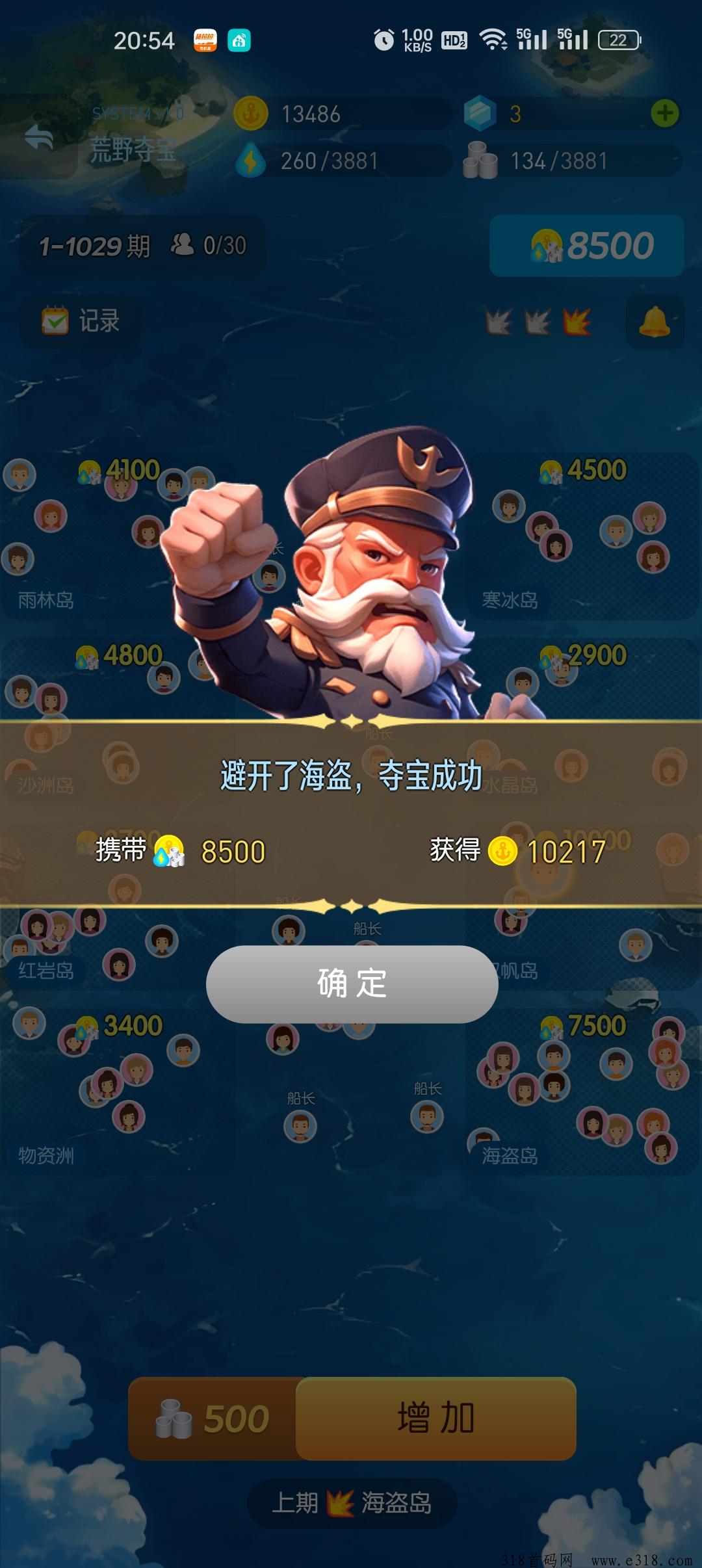Select the 红岩岛 island
Image resolution: width=702 pixels, height=1568 pixels.
pyautogui.click(x=117, y=949)
